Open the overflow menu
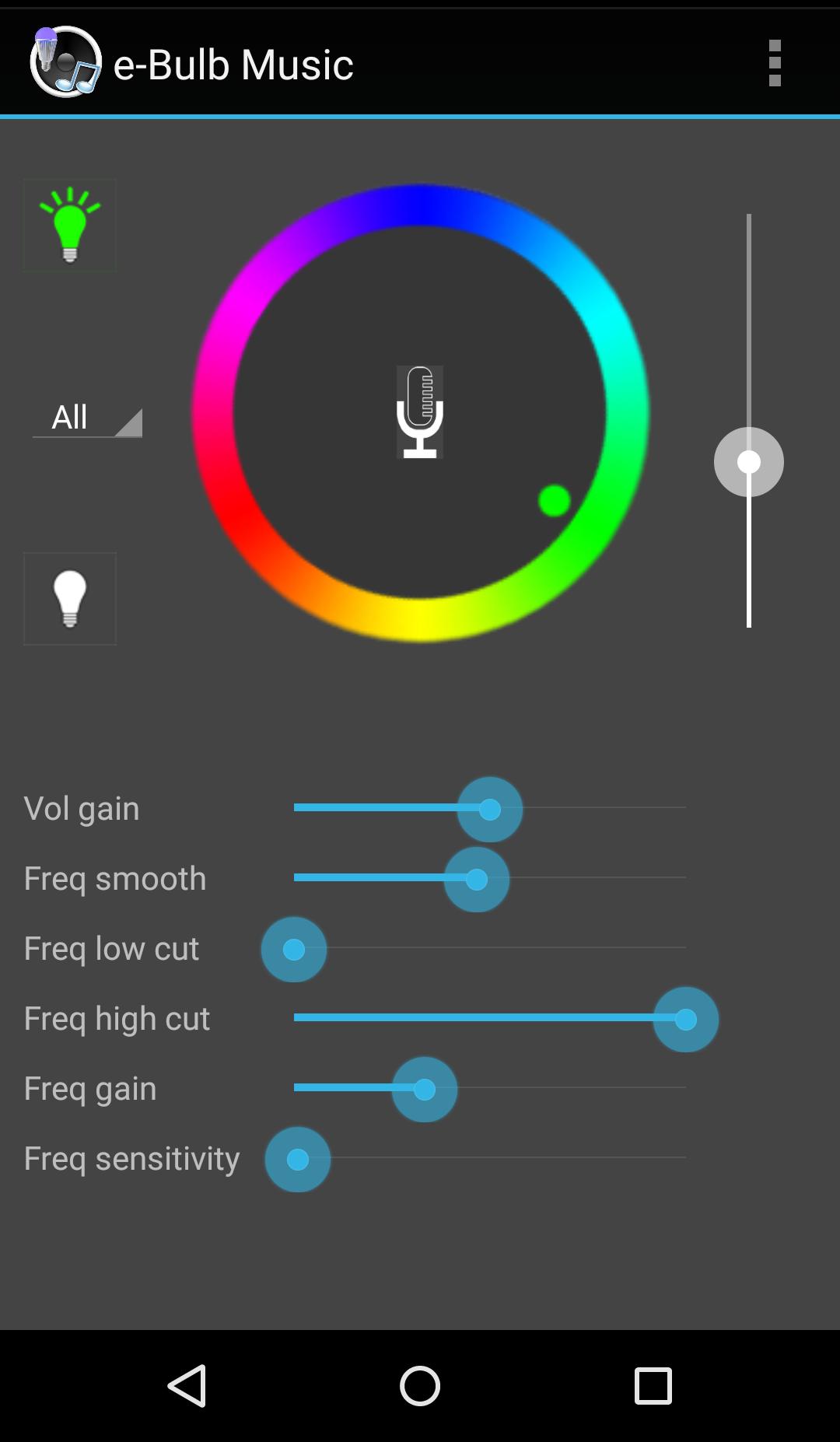This screenshot has height=1442, width=840. [774, 63]
